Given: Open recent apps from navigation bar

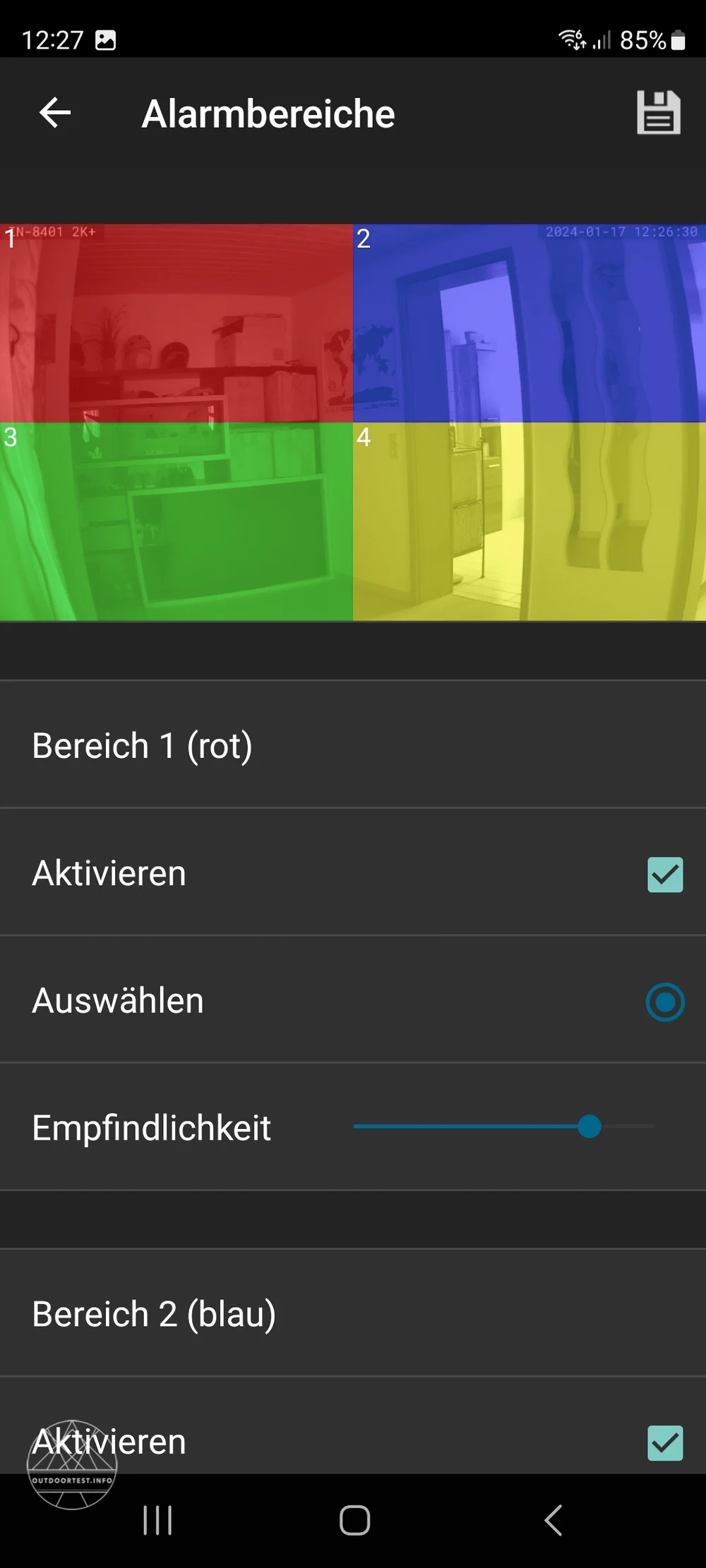Looking at the screenshot, I should [x=157, y=1520].
